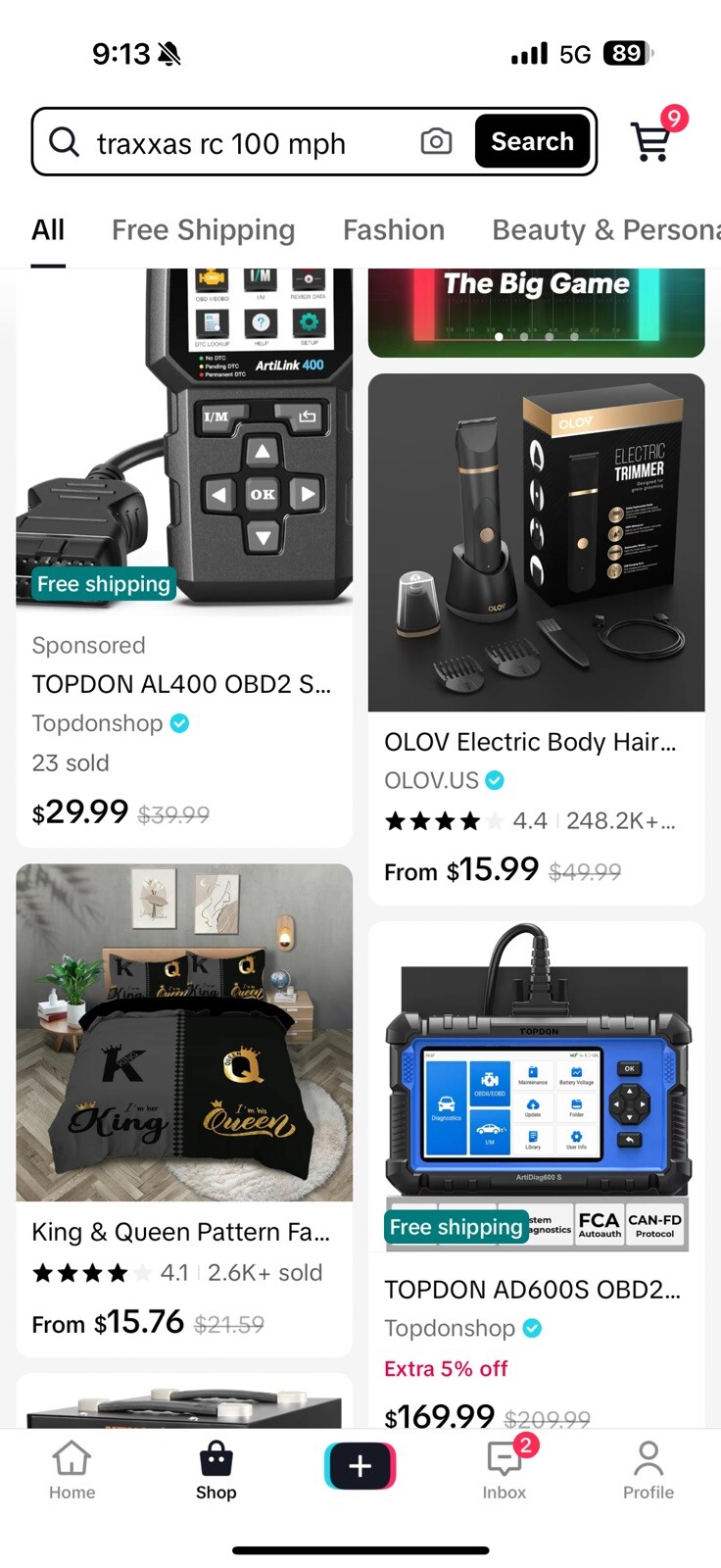721x1568 pixels.
Task: Switch to the Free Shipping tab
Action: (x=203, y=230)
